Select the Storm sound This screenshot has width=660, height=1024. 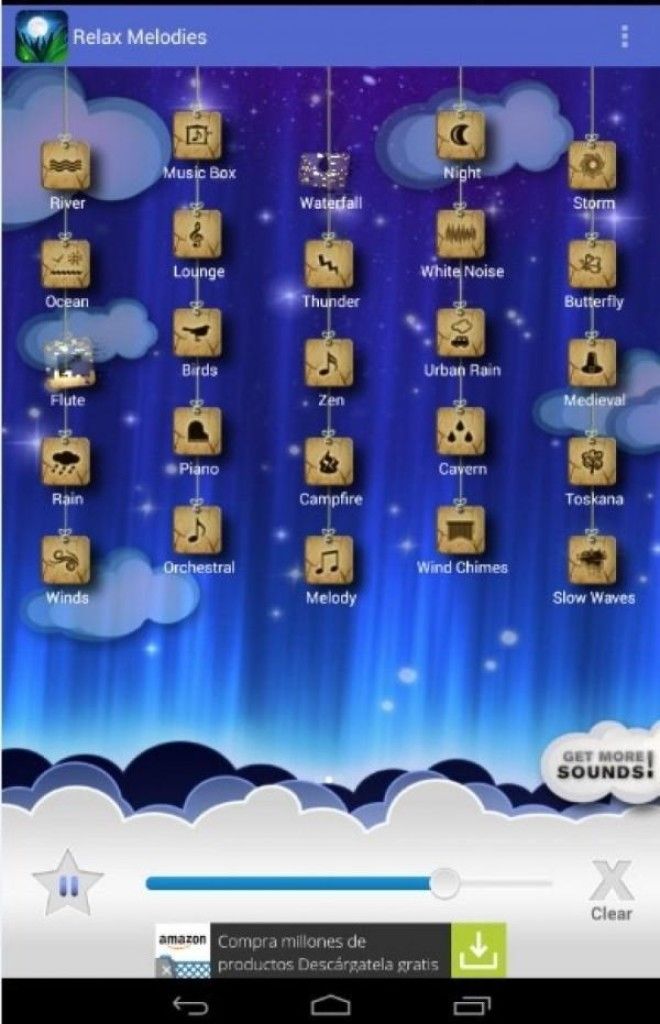(592, 166)
